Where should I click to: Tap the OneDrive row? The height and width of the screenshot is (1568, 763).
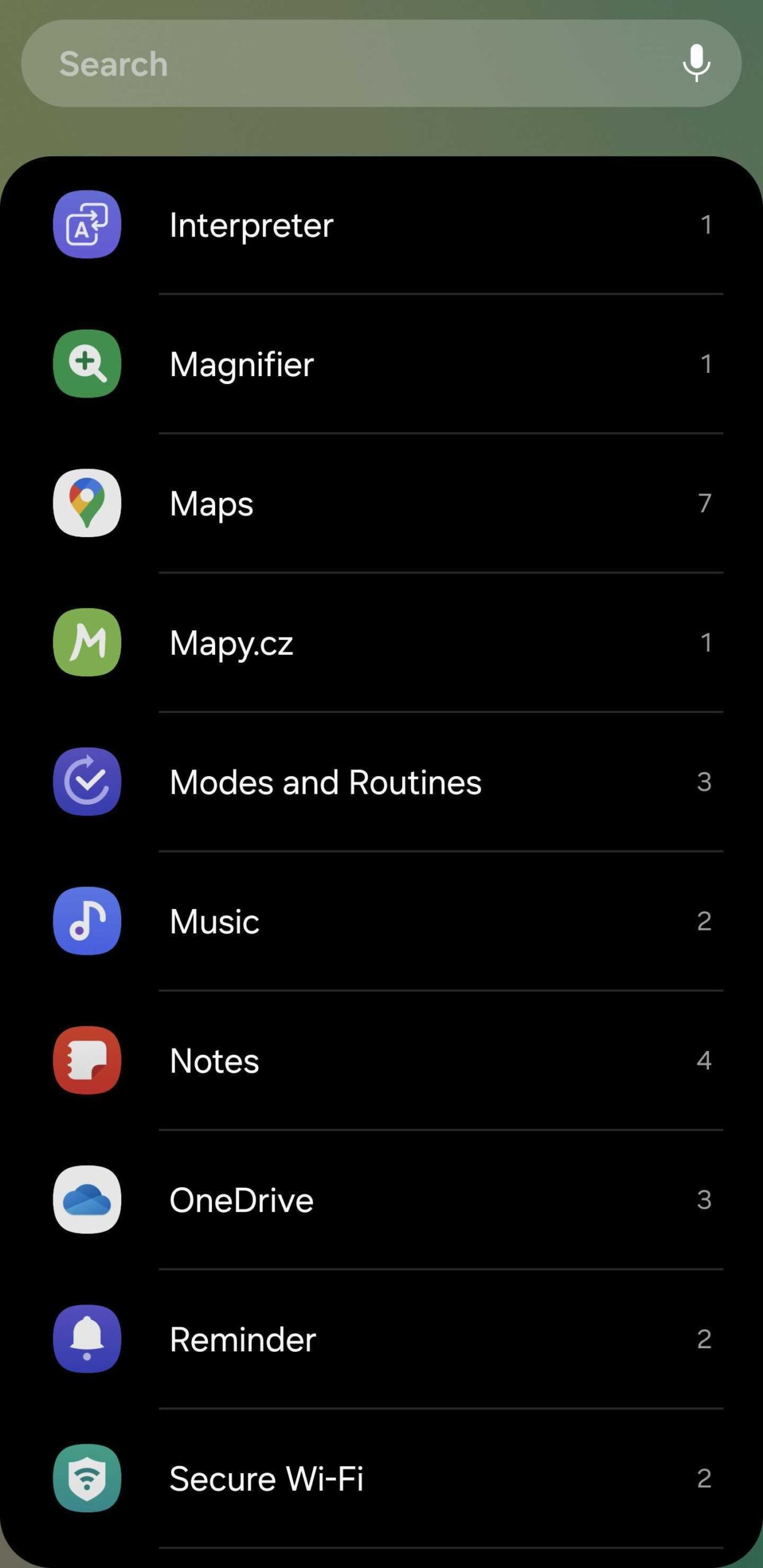381,1199
